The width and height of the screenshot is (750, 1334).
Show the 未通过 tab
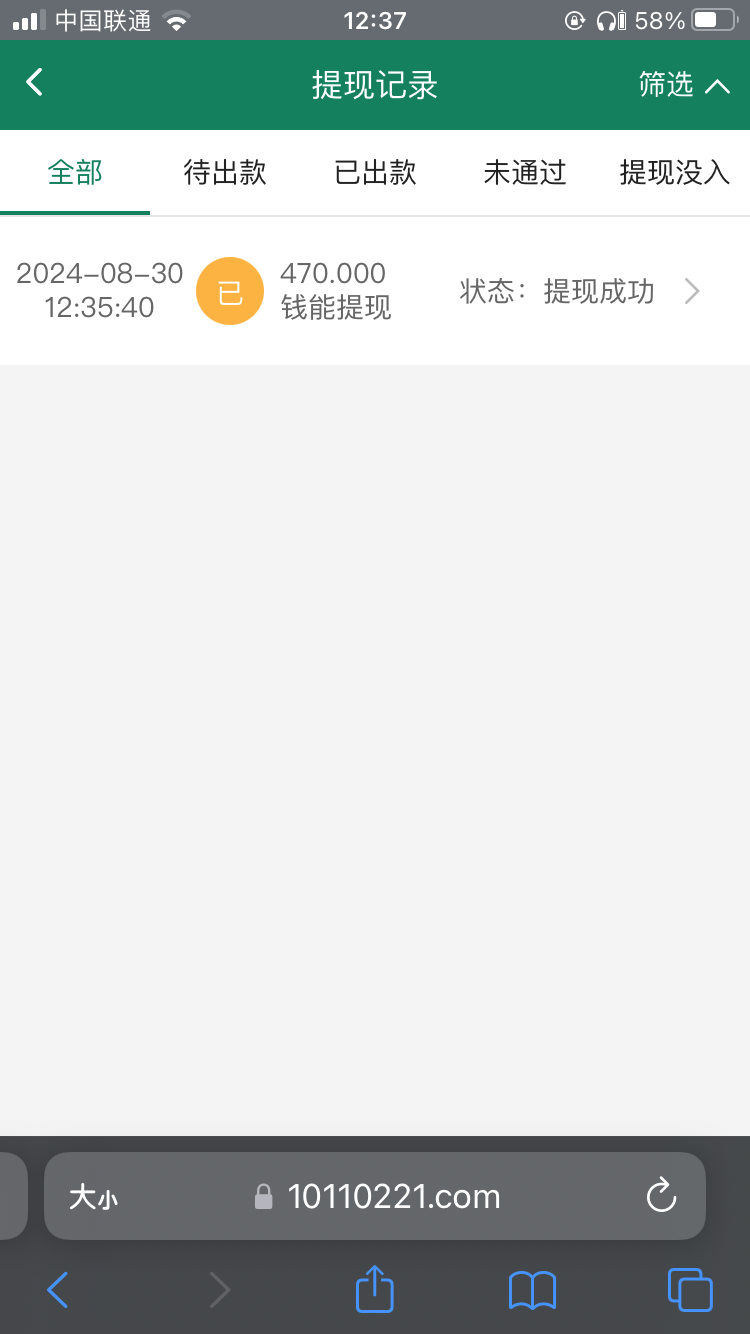[525, 173]
